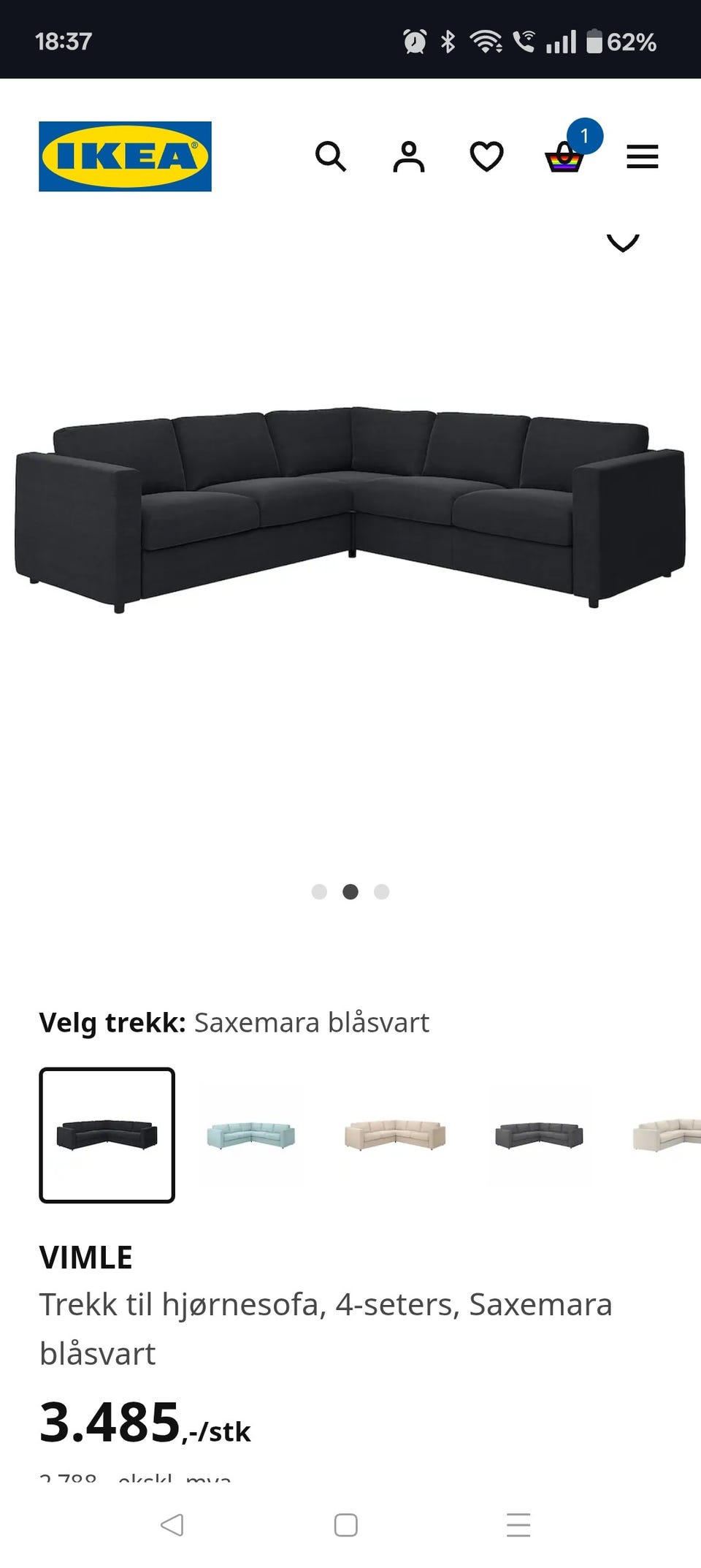The width and height of the screenshot is (701, 1568).
Task: Go back using the system back button
Action: [x=172, y=1525]
